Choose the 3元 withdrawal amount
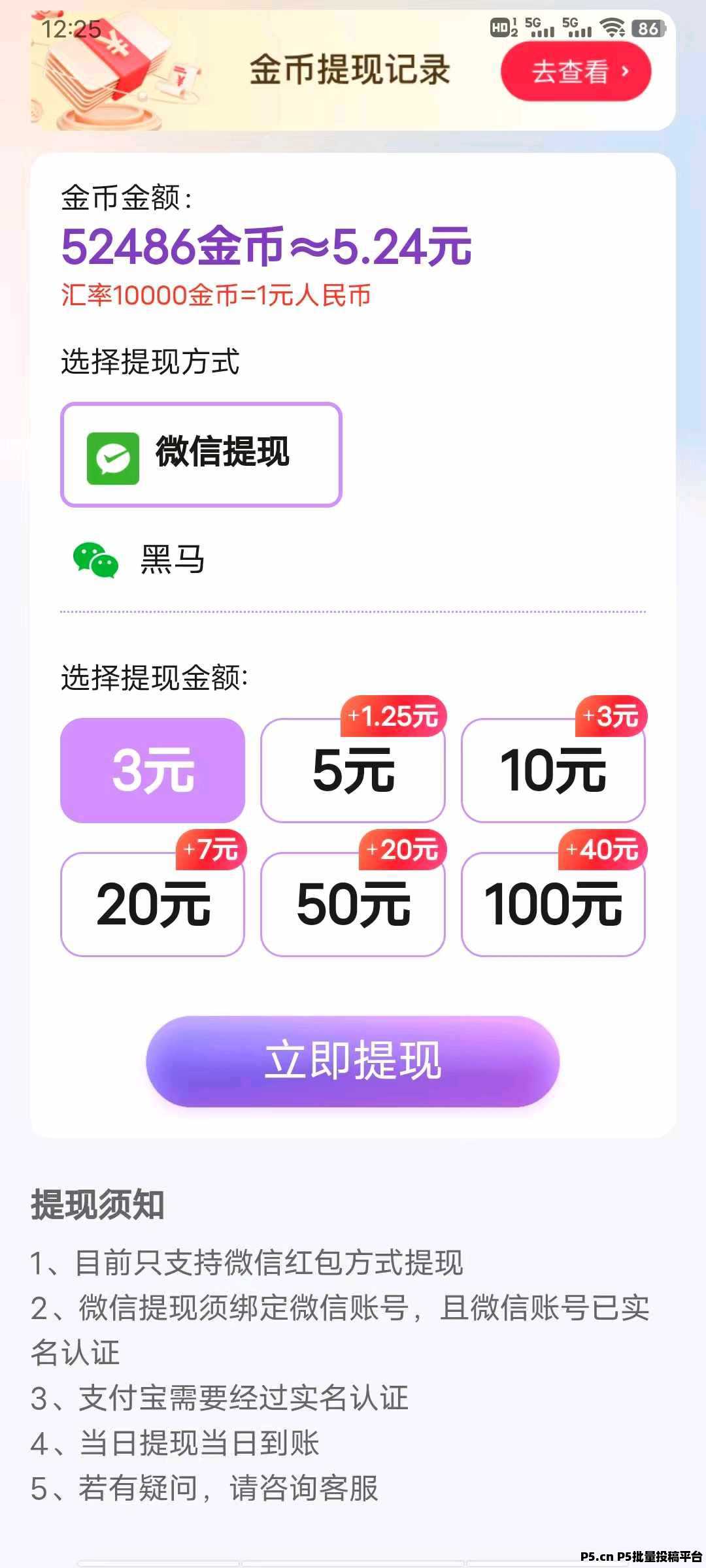Viewport: 706px width, 1568px height. tap(152, 770)
